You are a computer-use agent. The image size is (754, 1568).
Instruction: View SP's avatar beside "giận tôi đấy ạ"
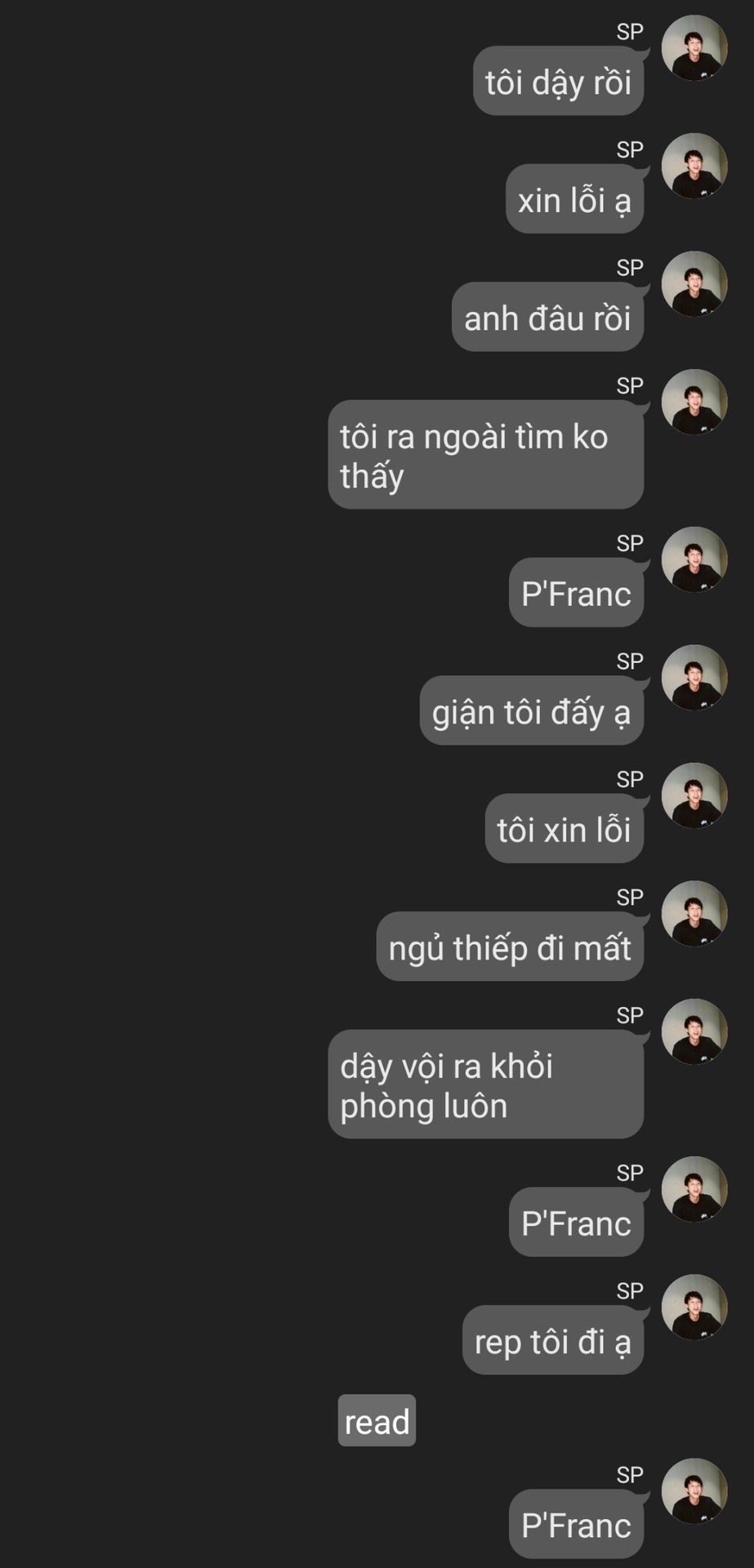coord(694,678)
